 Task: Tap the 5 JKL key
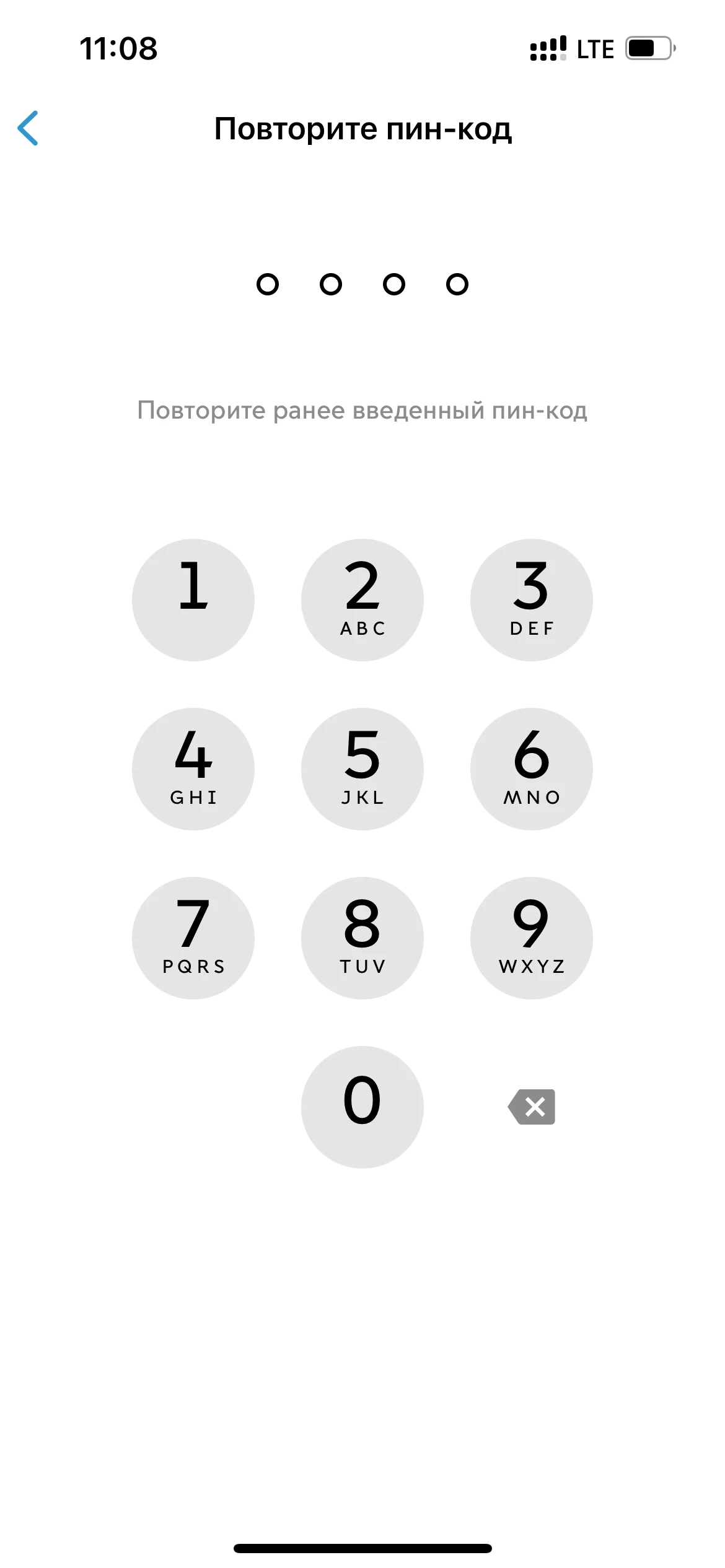pos(362,769)
